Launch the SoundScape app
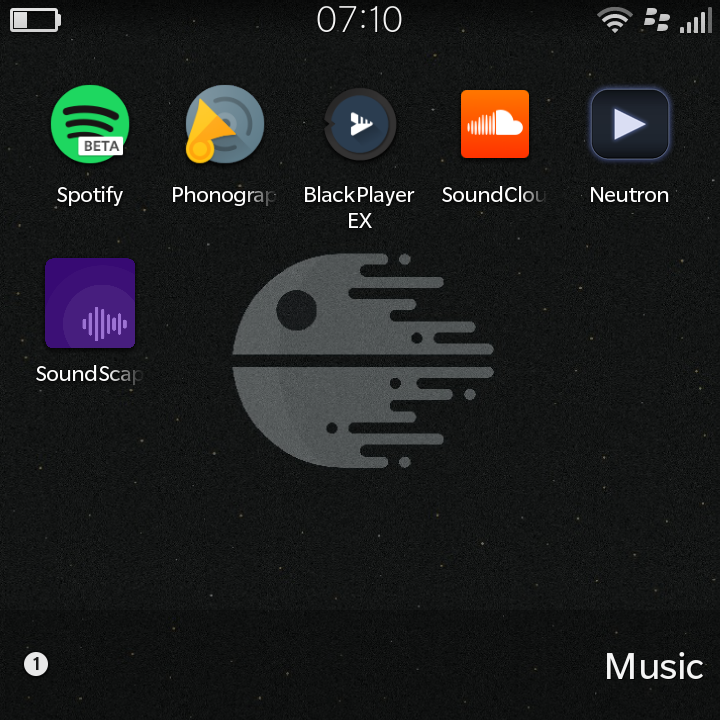Screen dimensions: 720x720 pos(90,303)
